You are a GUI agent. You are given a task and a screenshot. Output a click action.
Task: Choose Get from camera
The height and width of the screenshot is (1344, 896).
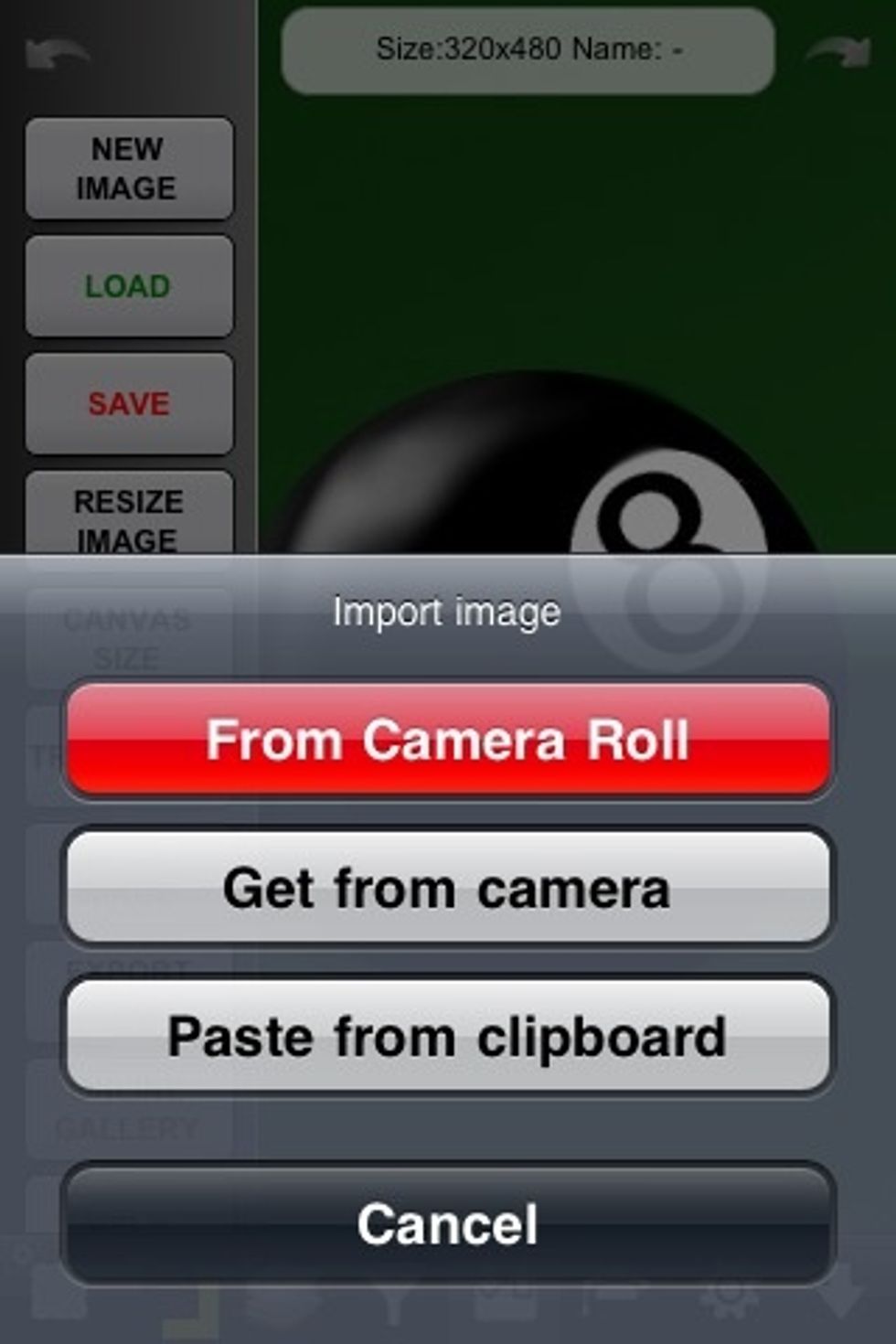[447, 888]
